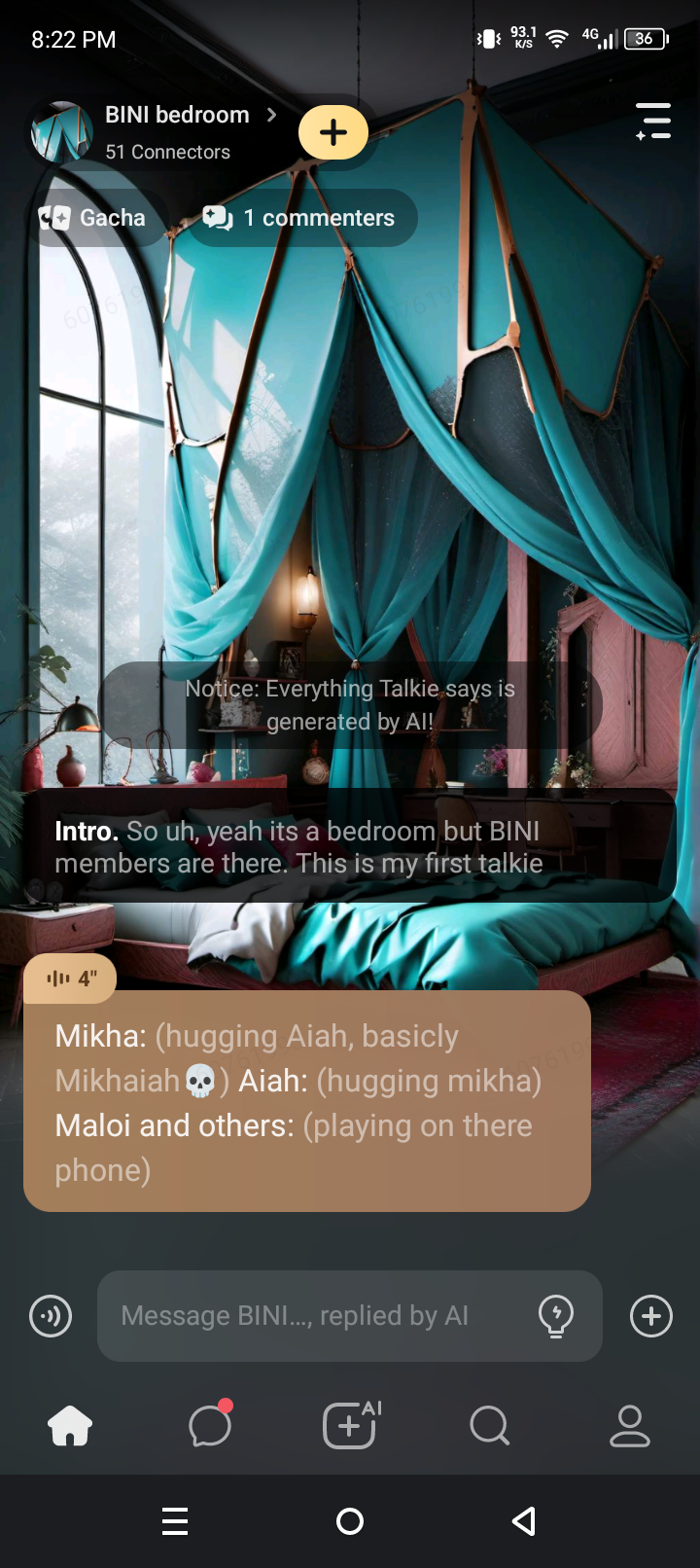The image size is (700, 1568).
Task: Open the AI create tab
Action: click(350, 1426)
